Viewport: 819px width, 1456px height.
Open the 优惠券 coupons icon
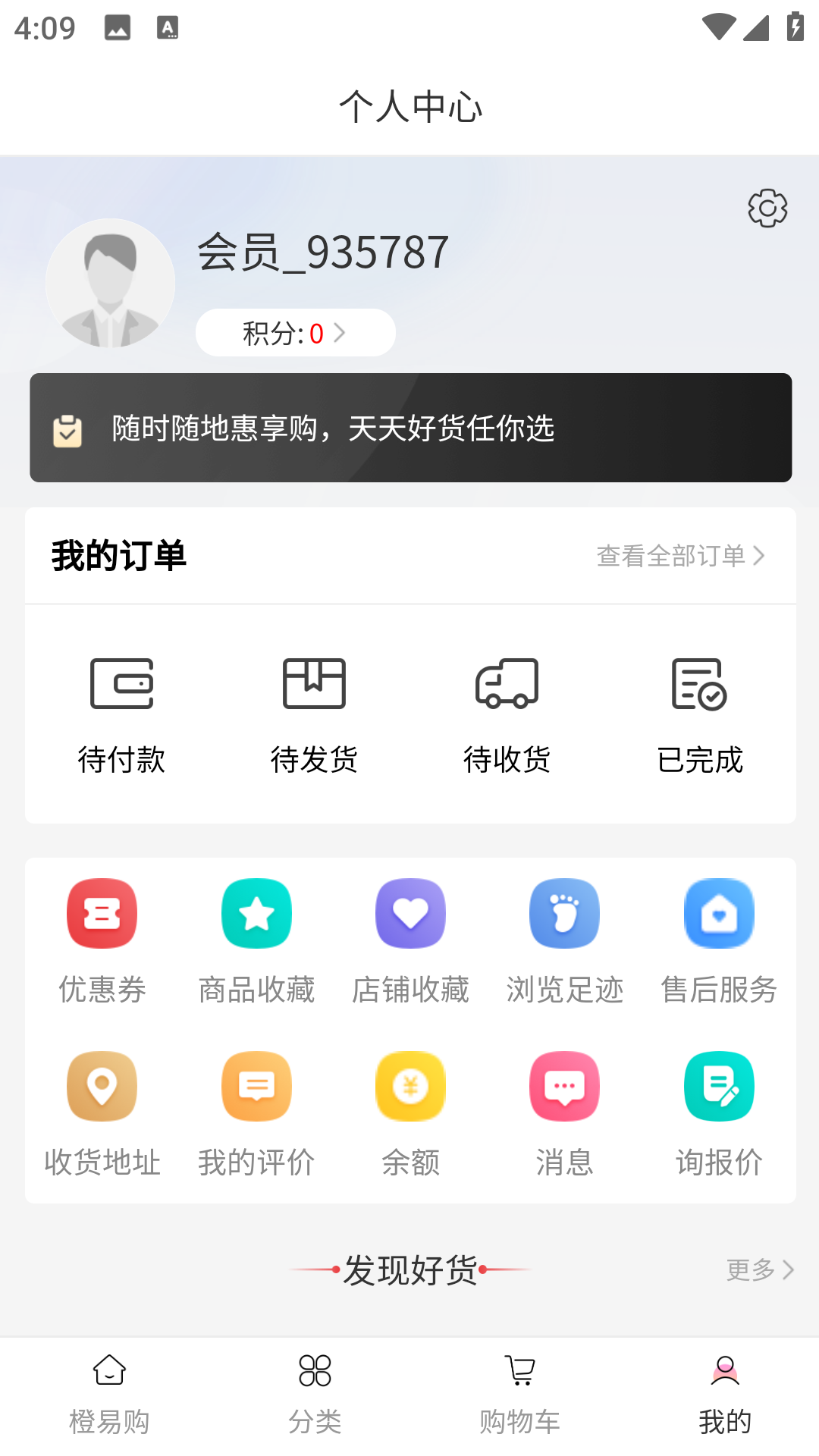pyautogui.click(x=102, y=913)
